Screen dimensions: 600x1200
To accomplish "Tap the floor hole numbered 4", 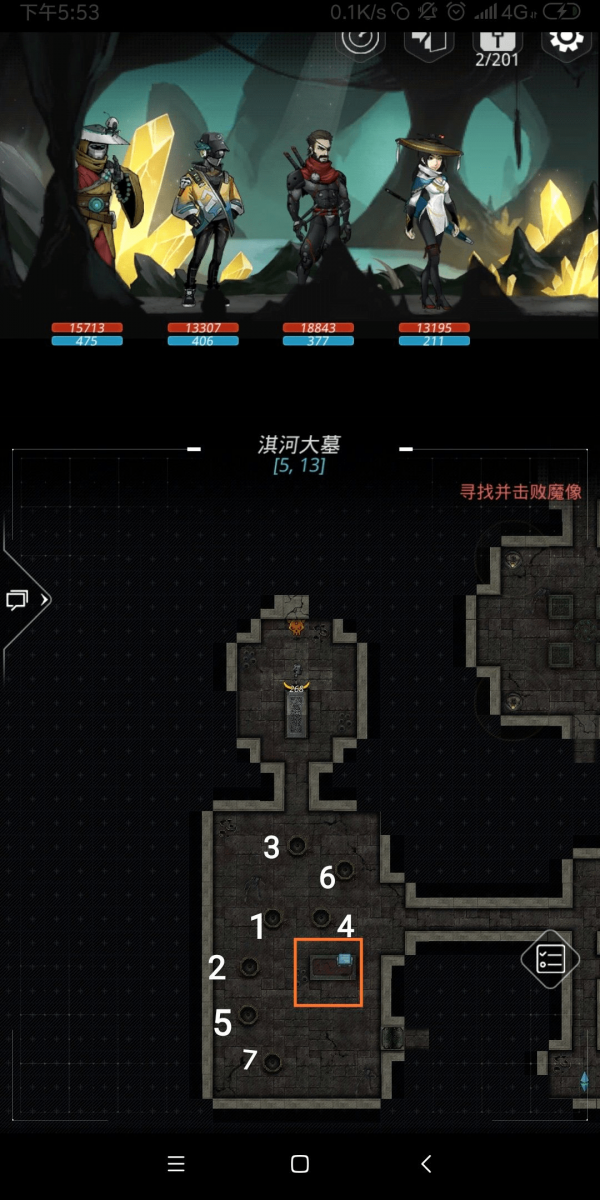I will [x=321, y=917].
